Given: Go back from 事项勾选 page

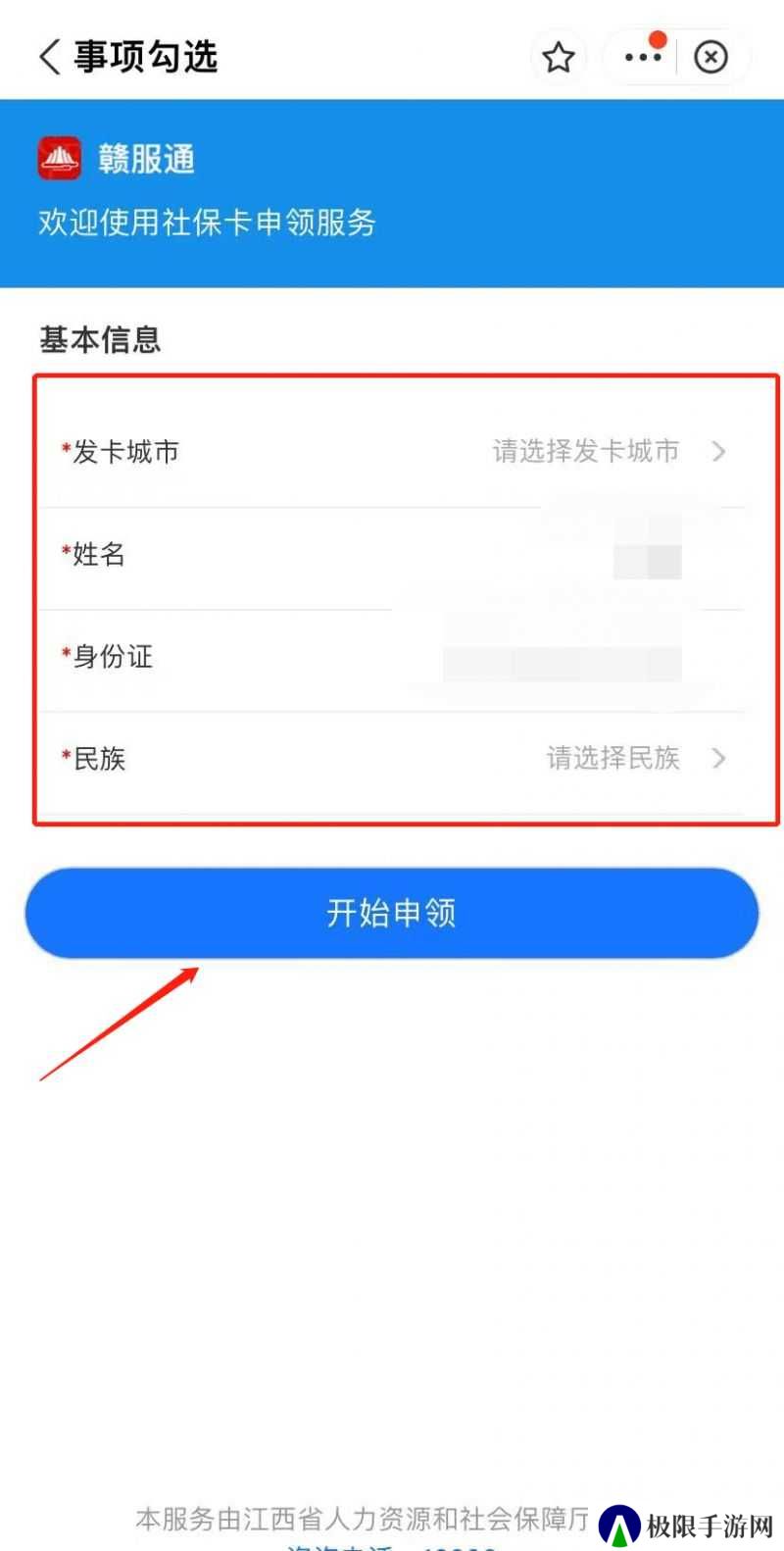Looking at the screenshot, I should 49,57.
